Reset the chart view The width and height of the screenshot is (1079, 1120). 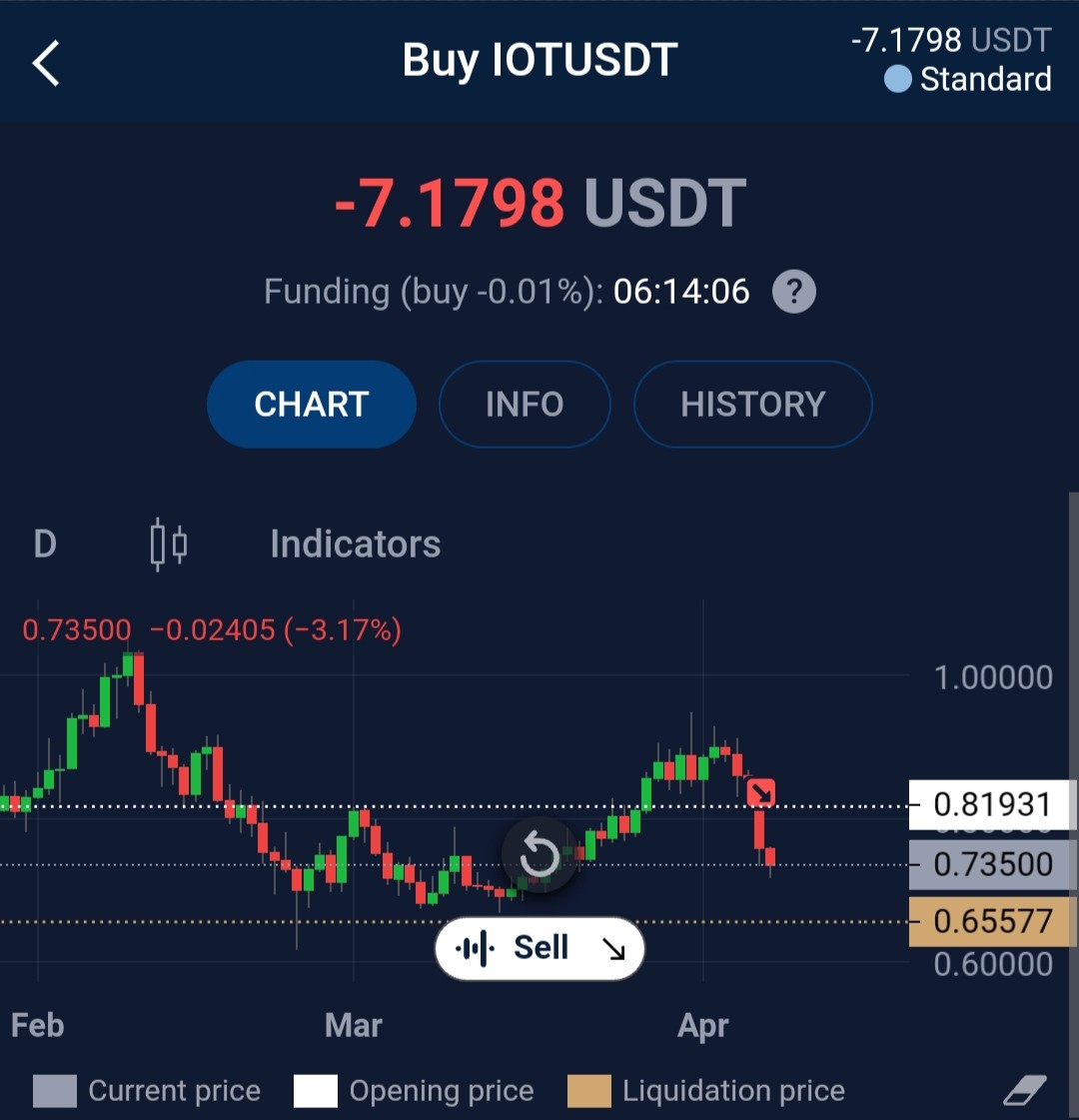click(539, 854)
